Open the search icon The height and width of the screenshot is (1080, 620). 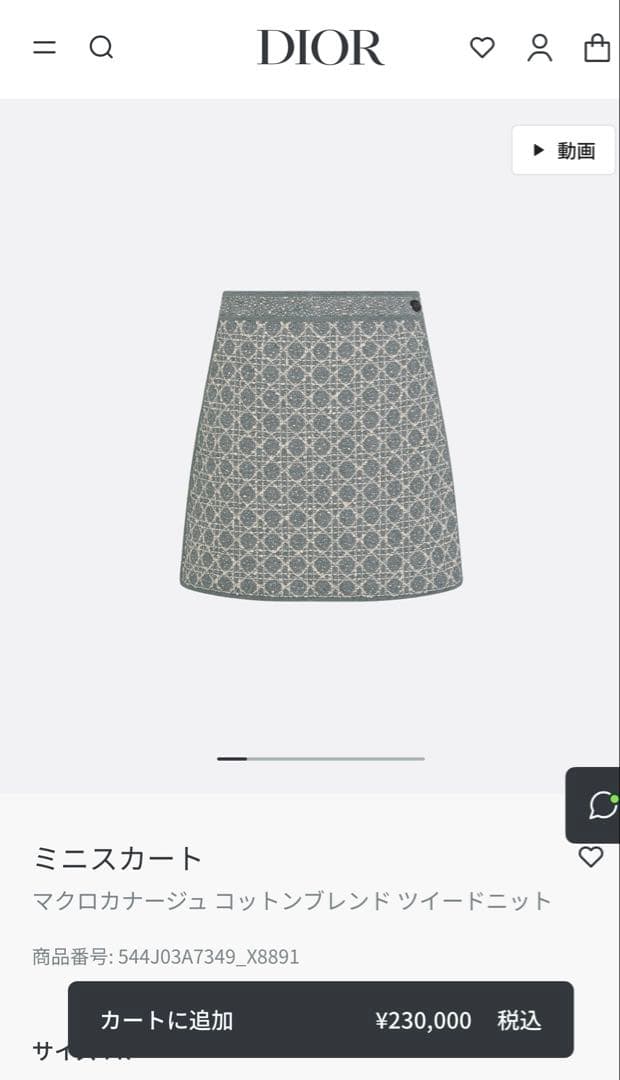[x=101, y=47]
